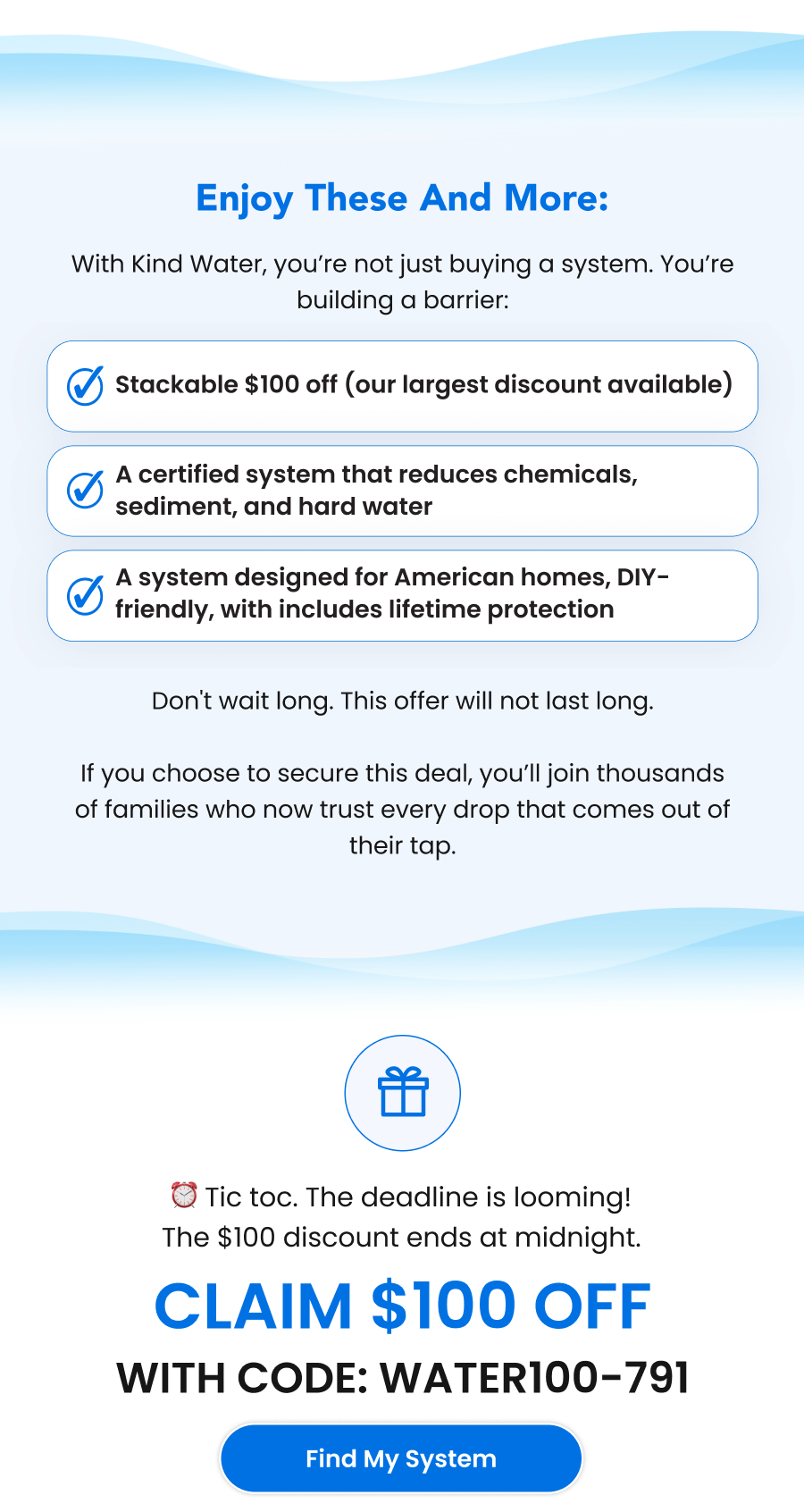Click the CLAIM $100 OFF headline
The height and width of the screenshot is (1512, 804).
[402, 1306]
